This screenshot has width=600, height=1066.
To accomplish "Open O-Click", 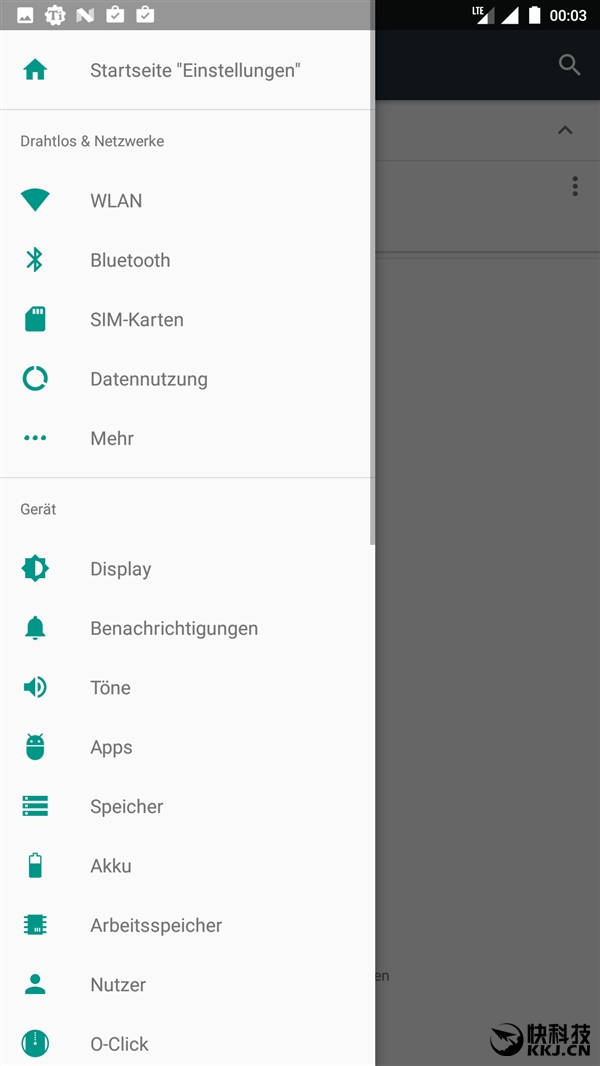I will point(119,1044).
